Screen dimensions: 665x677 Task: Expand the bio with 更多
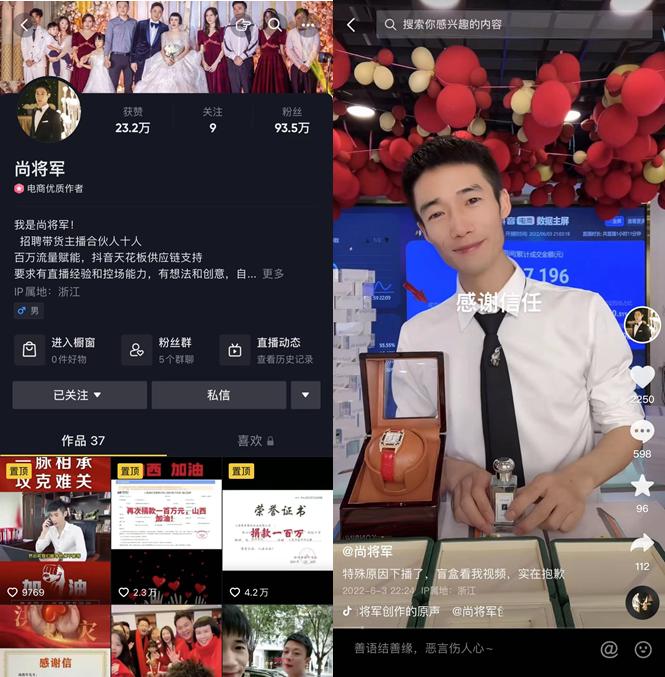273,273
